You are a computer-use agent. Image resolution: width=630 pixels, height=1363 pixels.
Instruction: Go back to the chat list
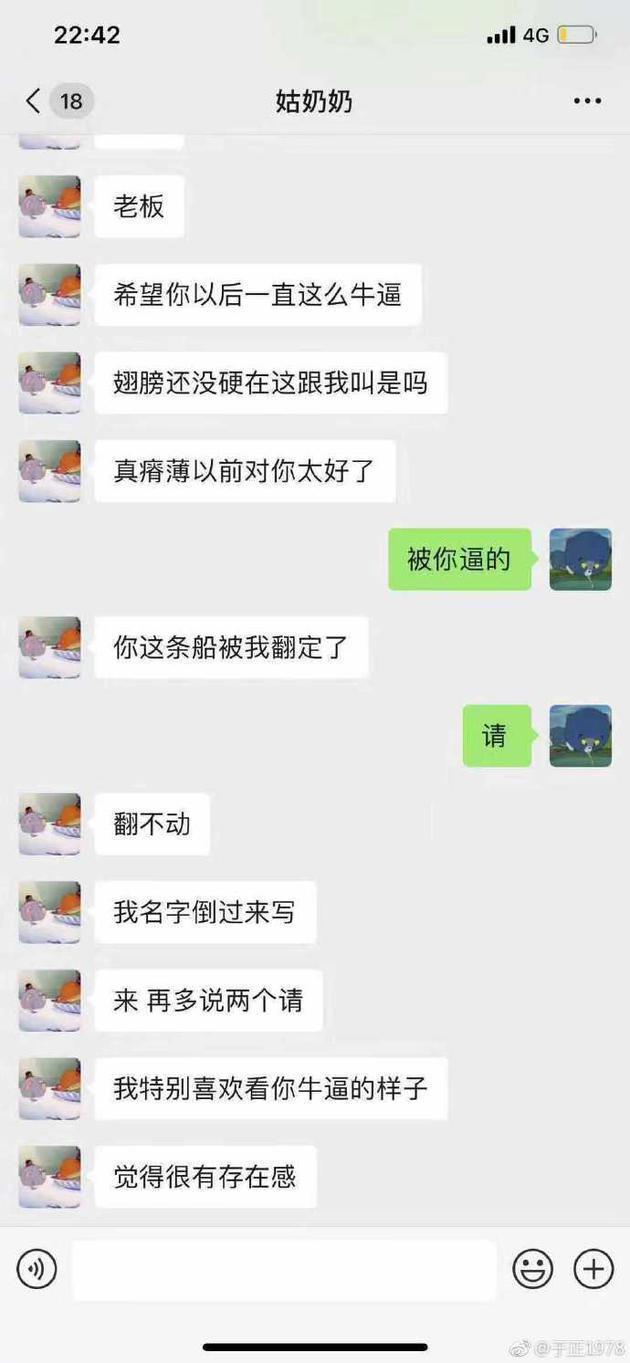pos(34,101)
